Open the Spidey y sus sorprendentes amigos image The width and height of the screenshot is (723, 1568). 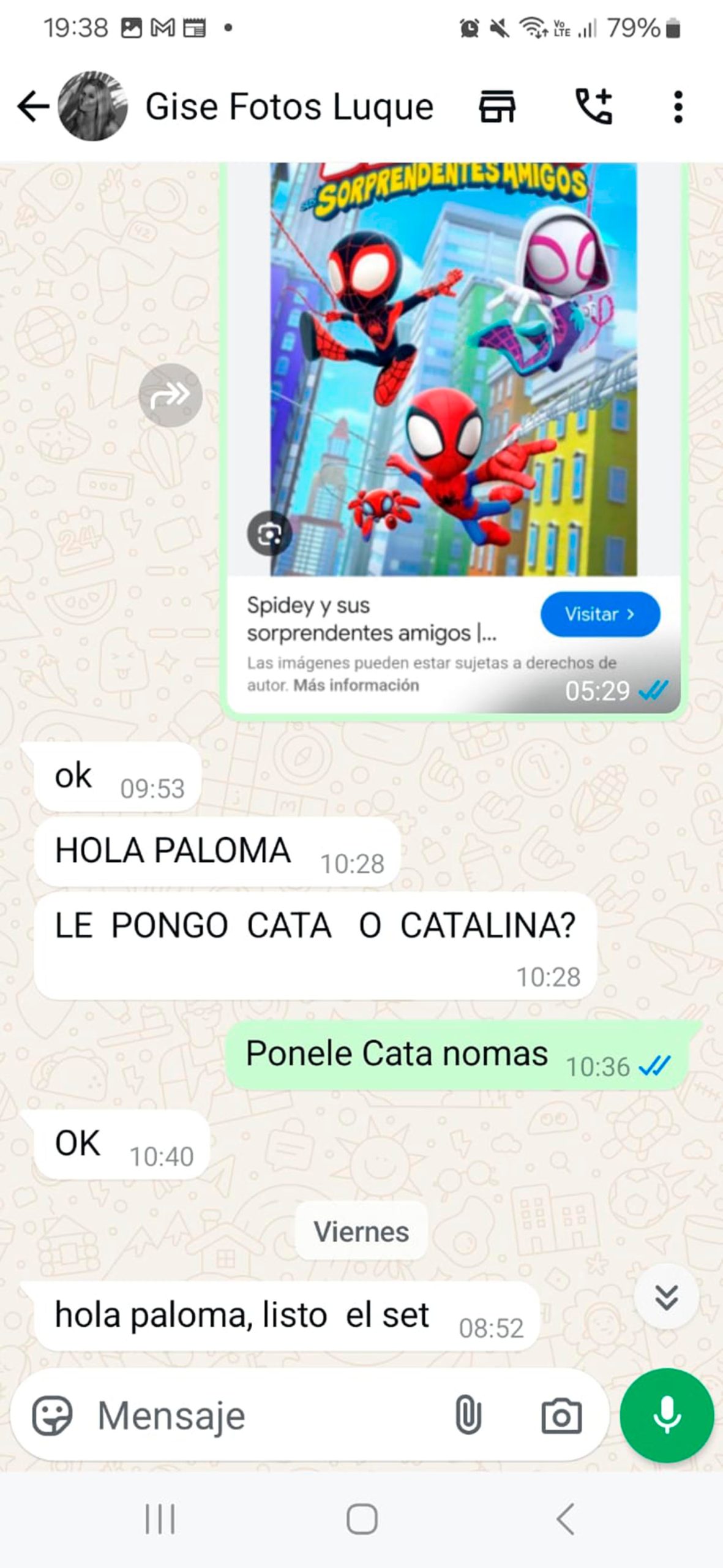pos(453,370)
